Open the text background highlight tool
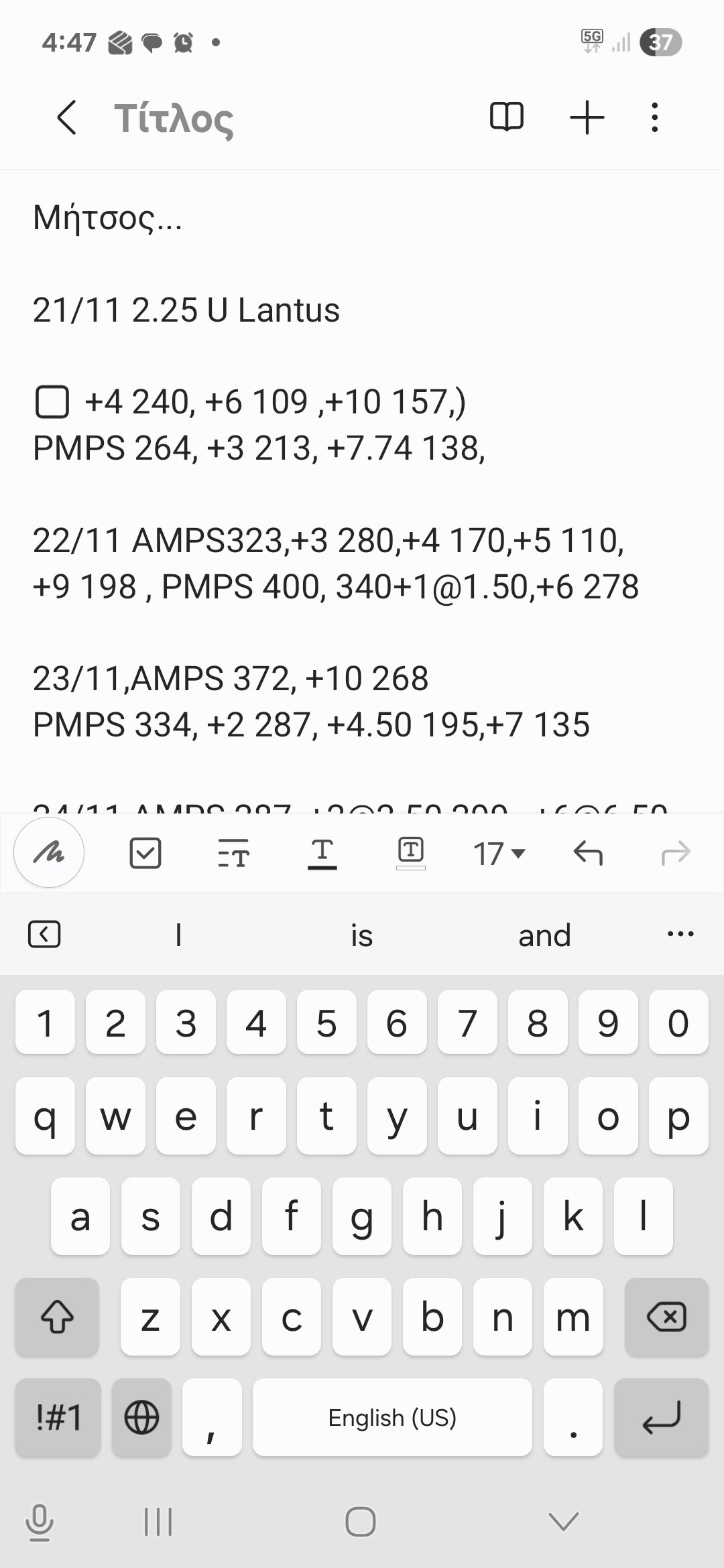This screenshot has width=724, height=1568. (410, 853)
